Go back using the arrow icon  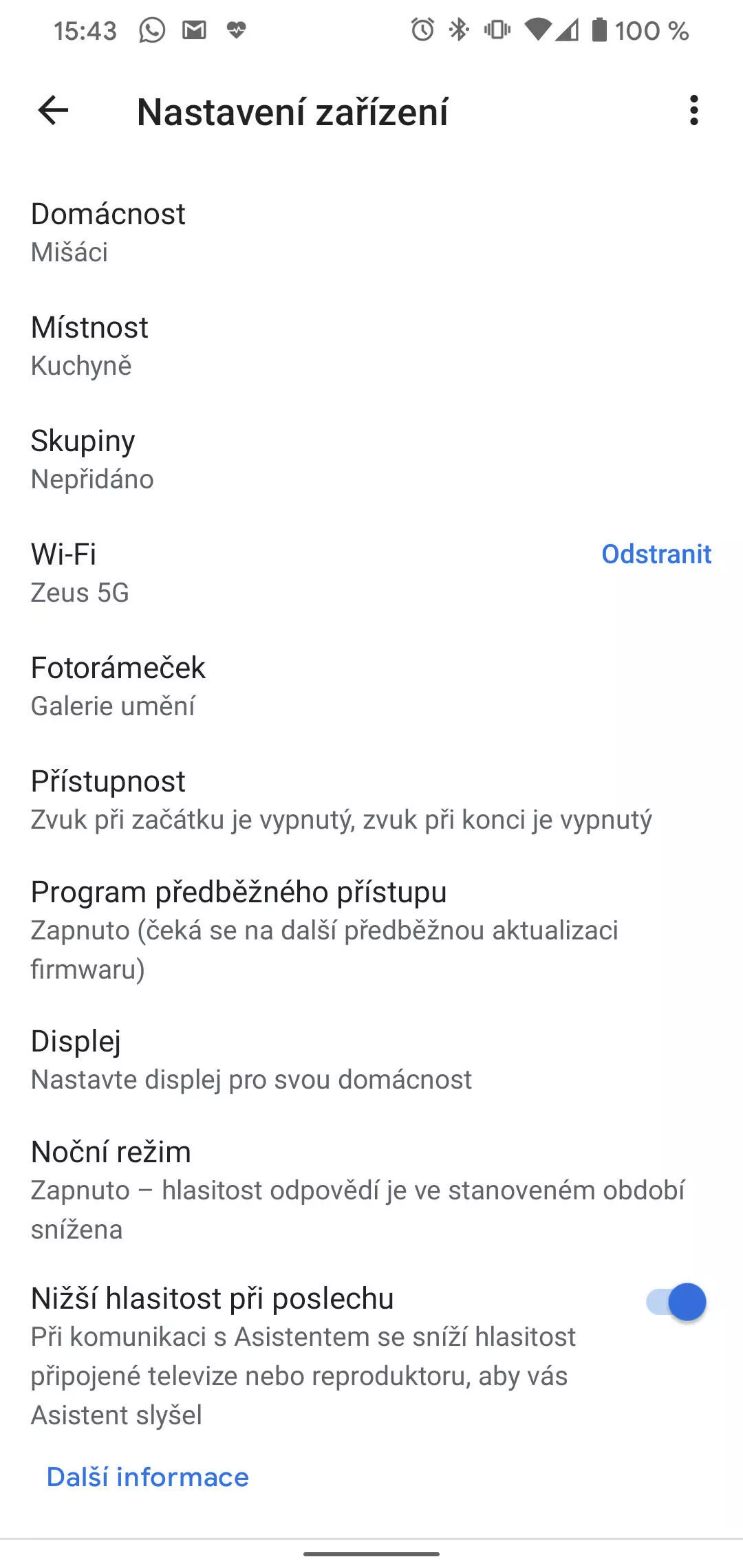point(53,110)
